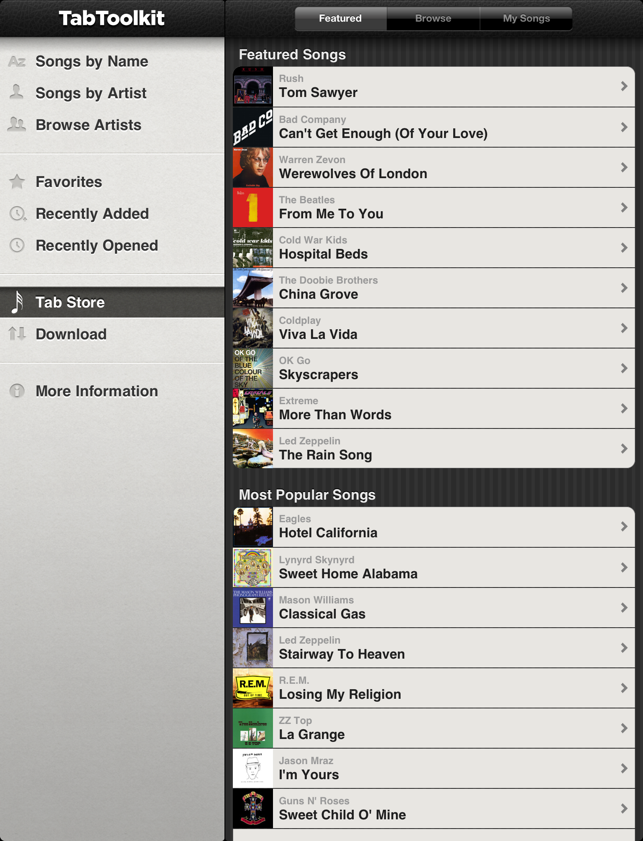Screen dimensions: 643x841
Task: View Recently Added songs
Action: click(x=91, y=214)
